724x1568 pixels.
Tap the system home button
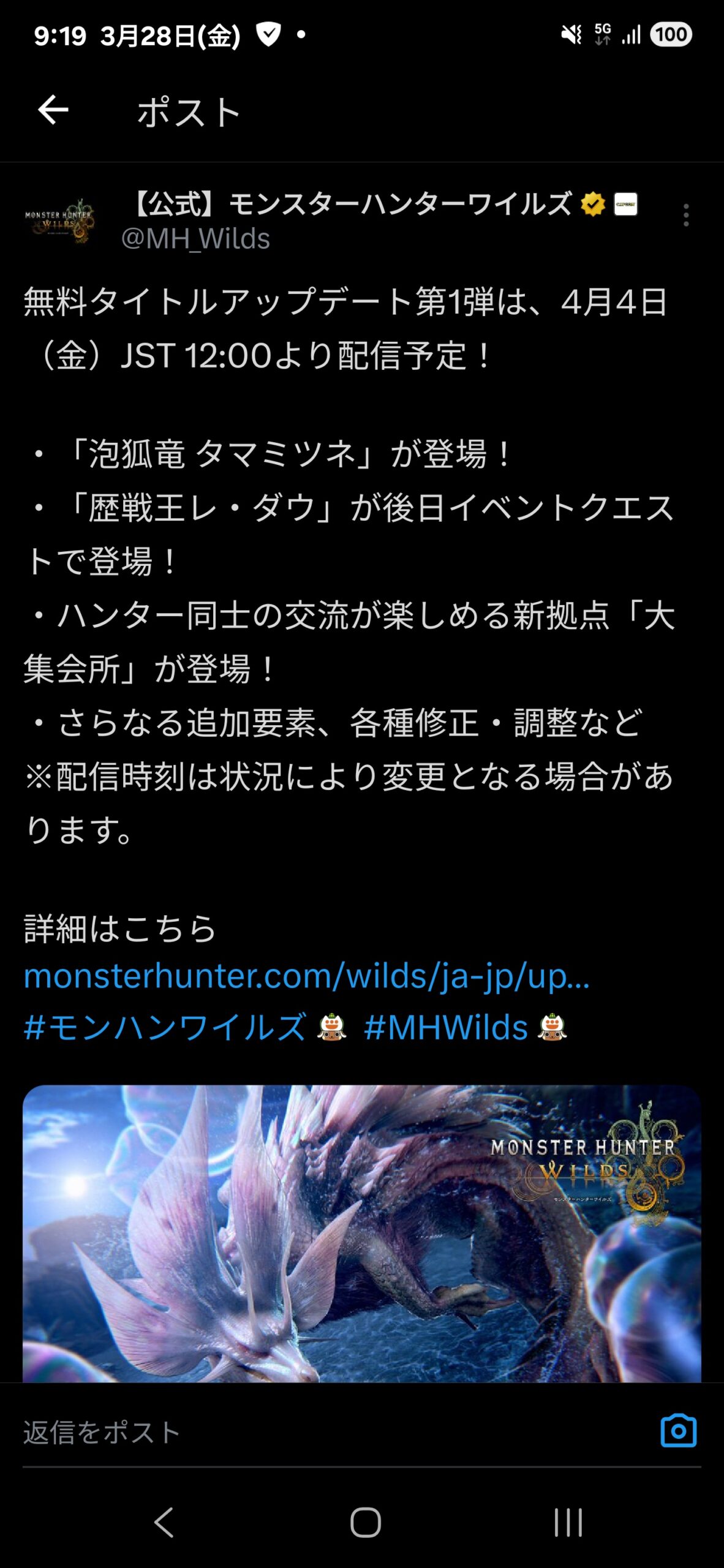pyautogui.click(x=366, y=1522)
